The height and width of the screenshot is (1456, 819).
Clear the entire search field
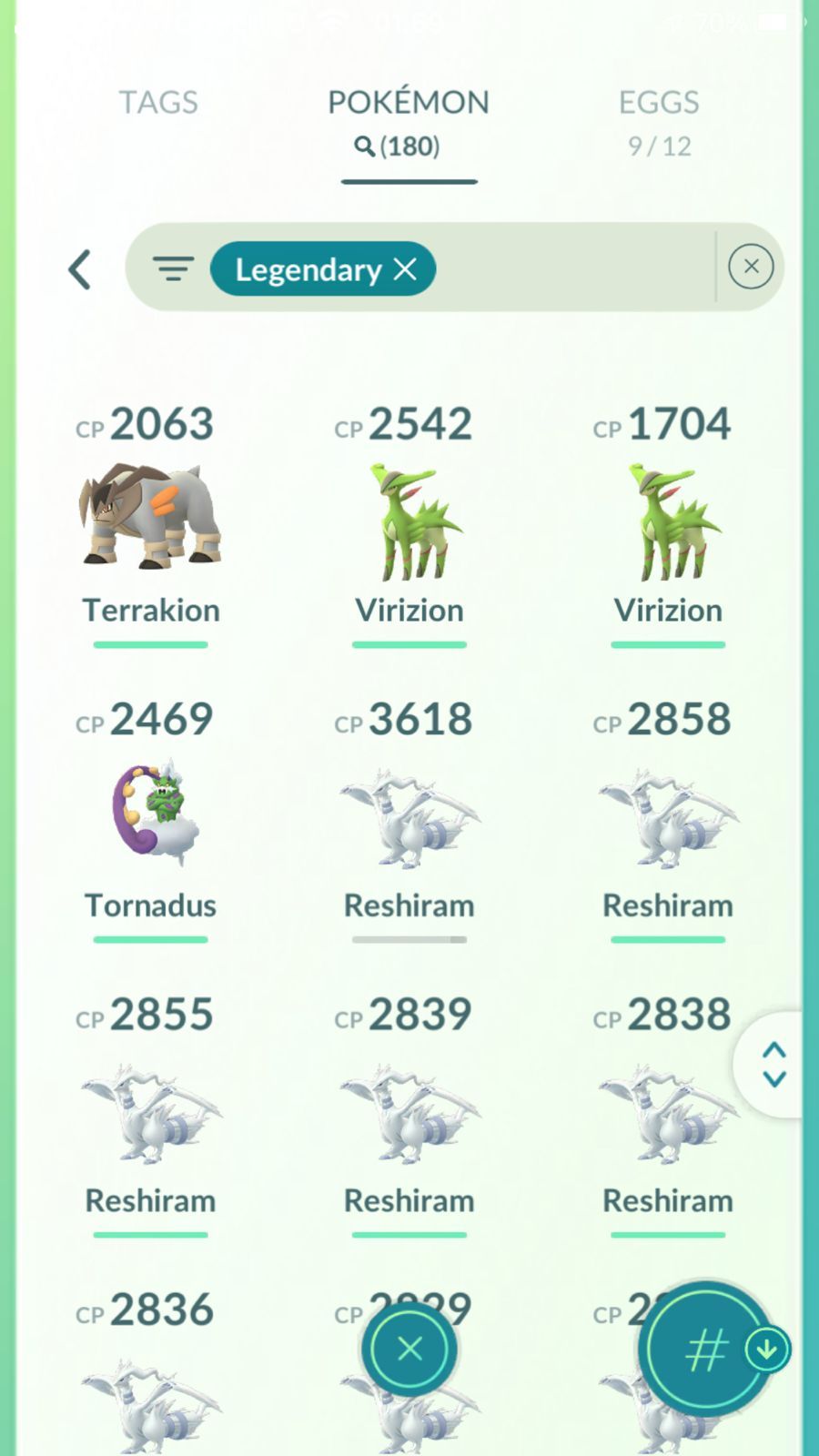(x=751, y=267)
